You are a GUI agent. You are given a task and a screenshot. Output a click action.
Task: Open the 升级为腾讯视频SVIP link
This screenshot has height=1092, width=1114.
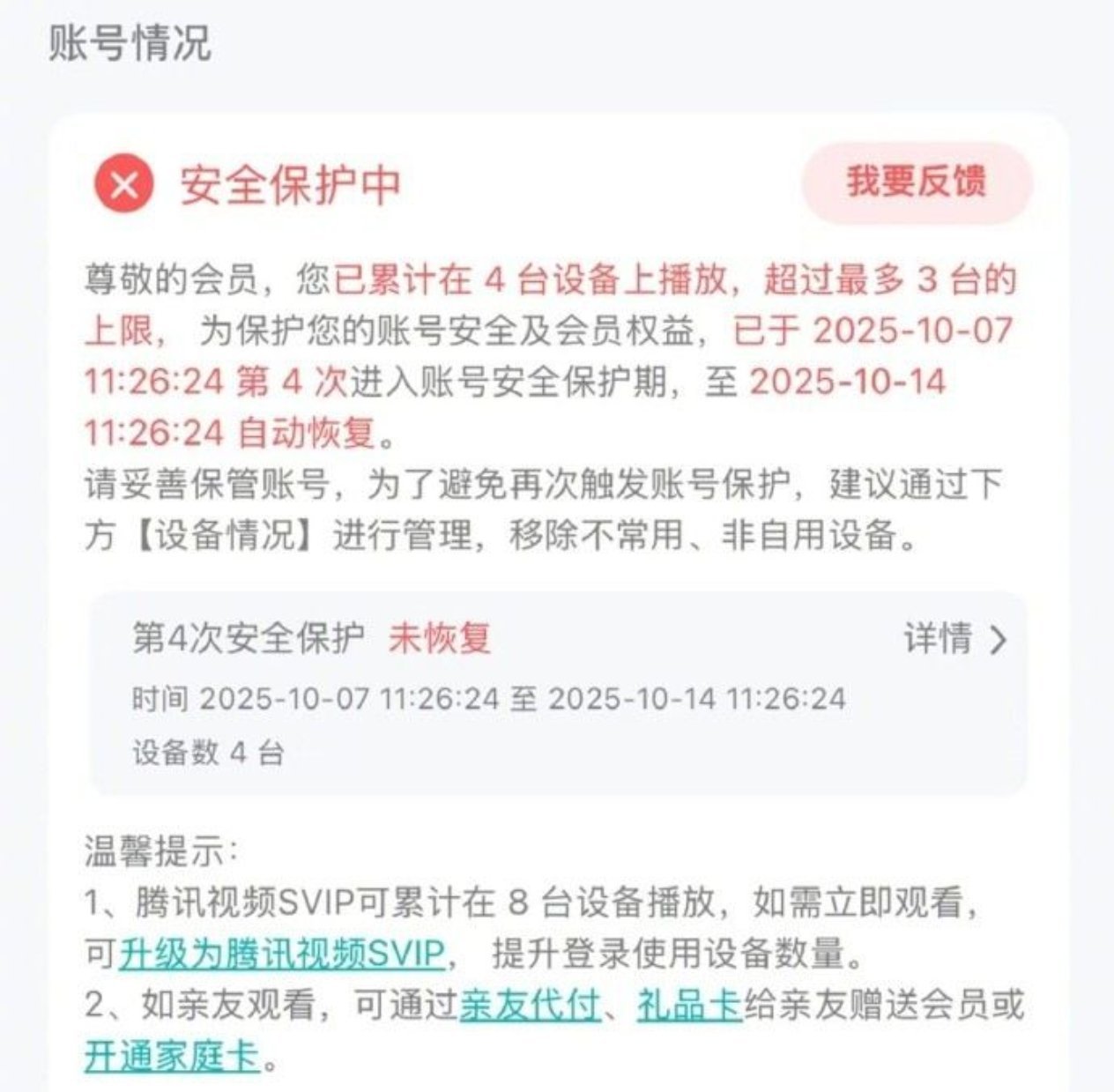click(282, 954)
